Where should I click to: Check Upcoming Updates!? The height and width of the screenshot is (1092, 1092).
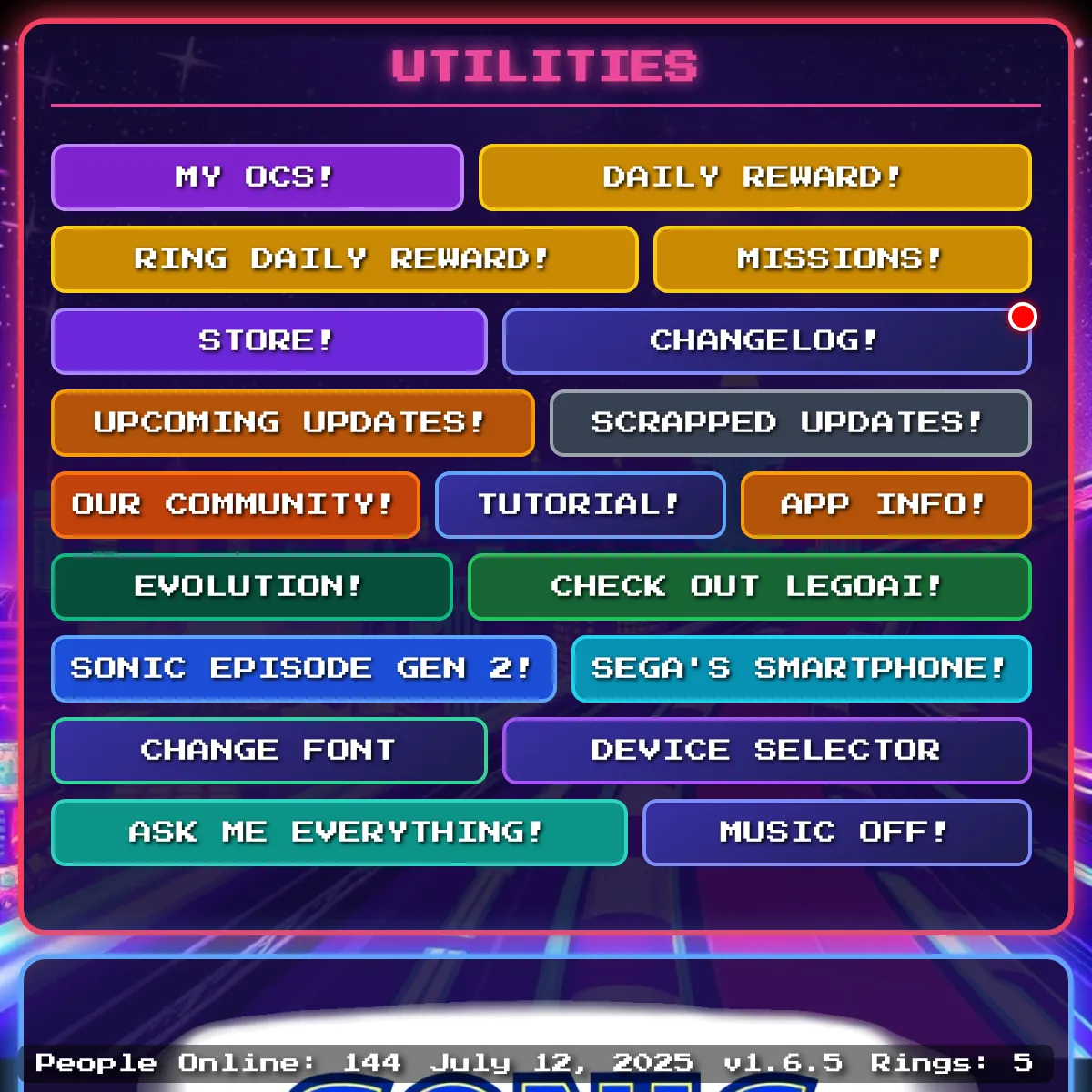click(292, 423)
